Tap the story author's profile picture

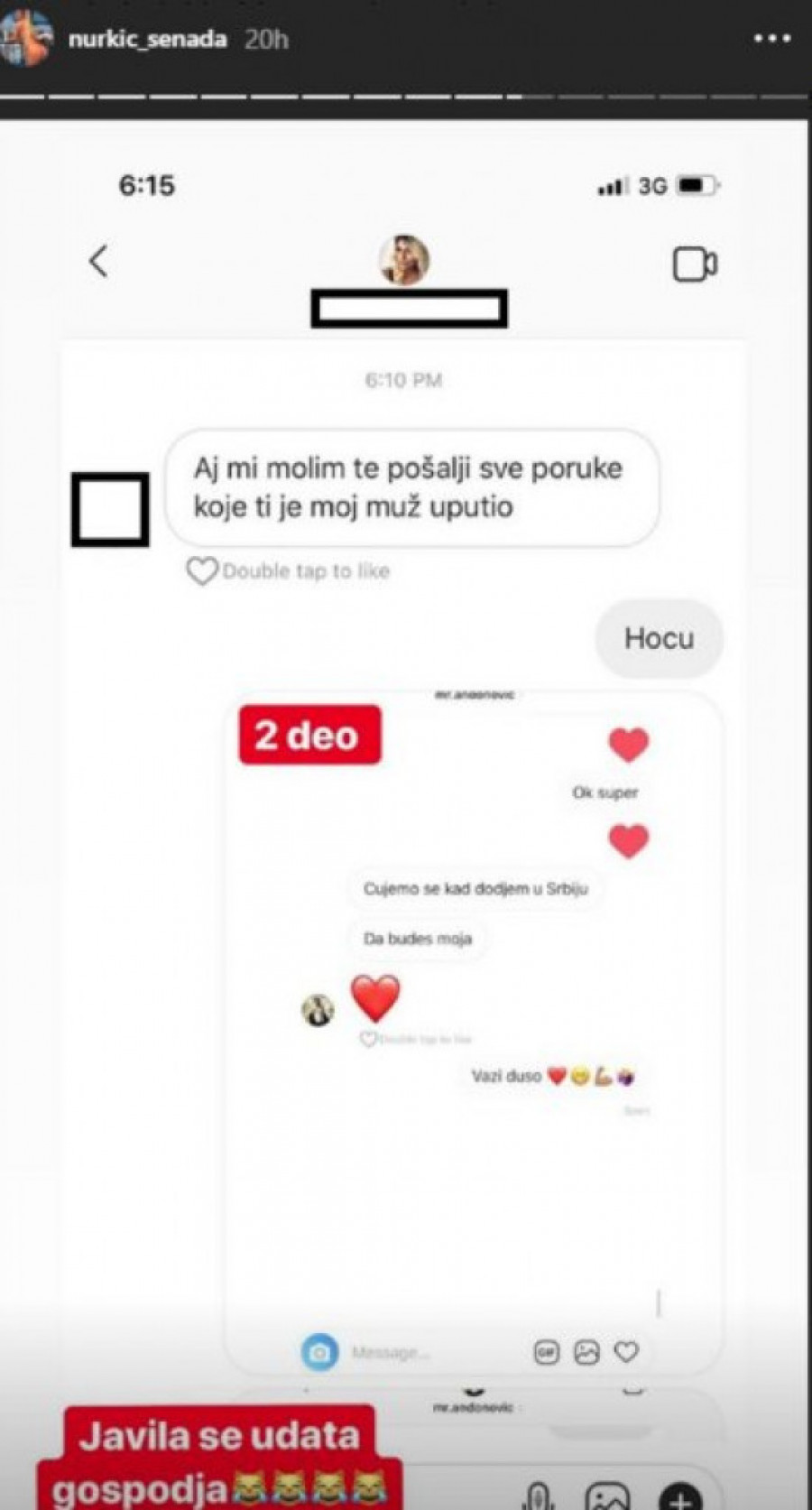(25, 38)
